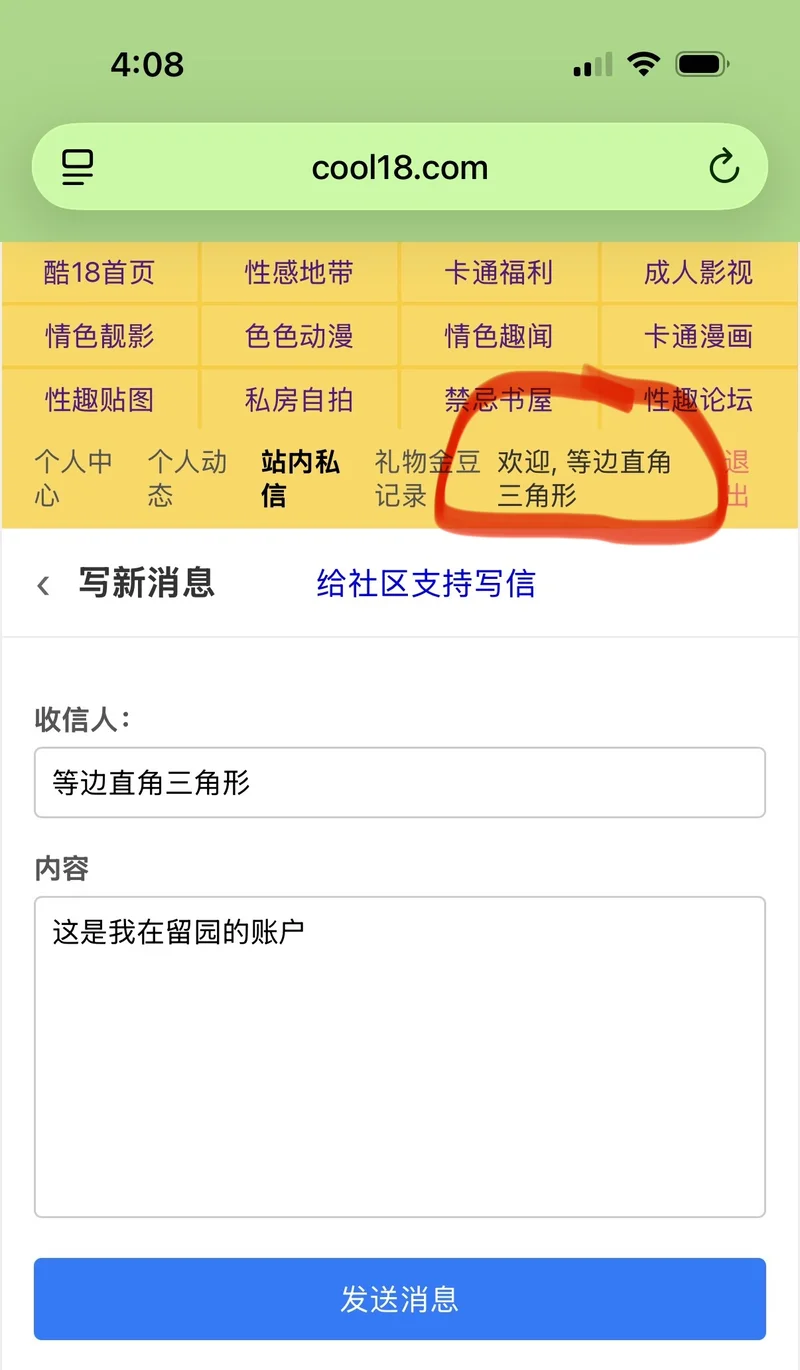Tap the cool18.com address field
The image size is (800, 1370).
pyautogui.click(x=400, y=167)
